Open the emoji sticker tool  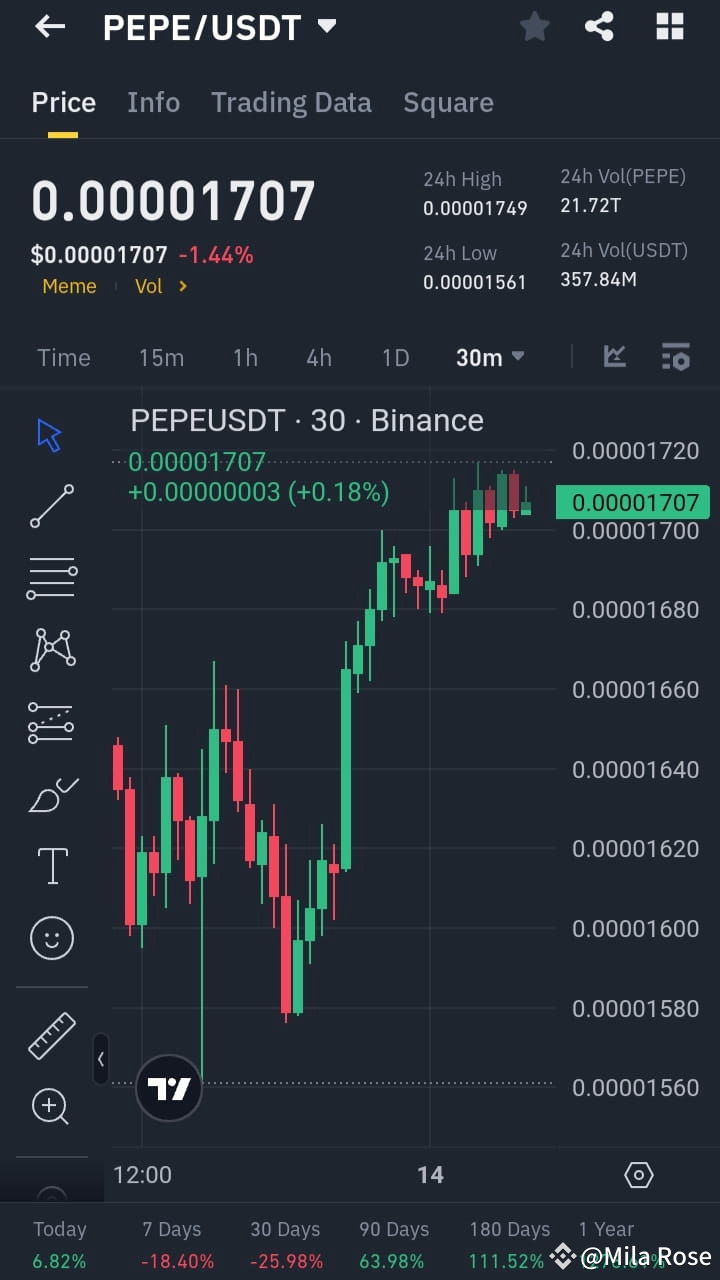click(51, 937)
